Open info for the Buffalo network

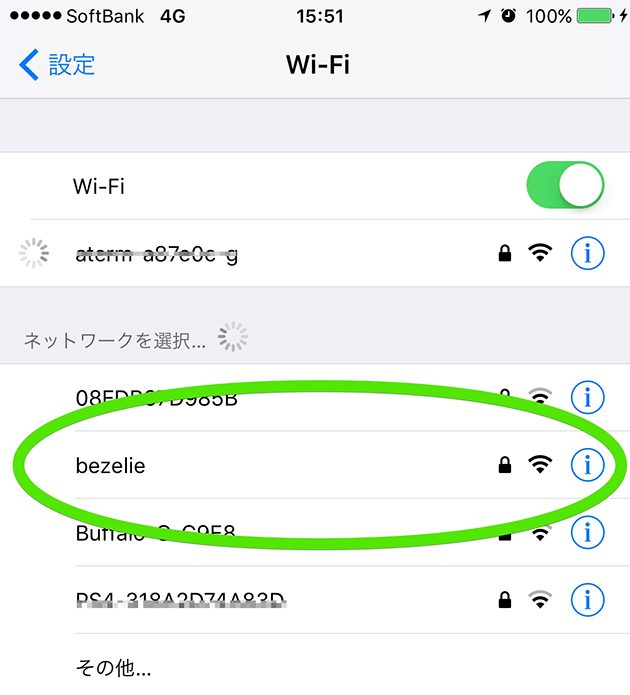[588, 532]
